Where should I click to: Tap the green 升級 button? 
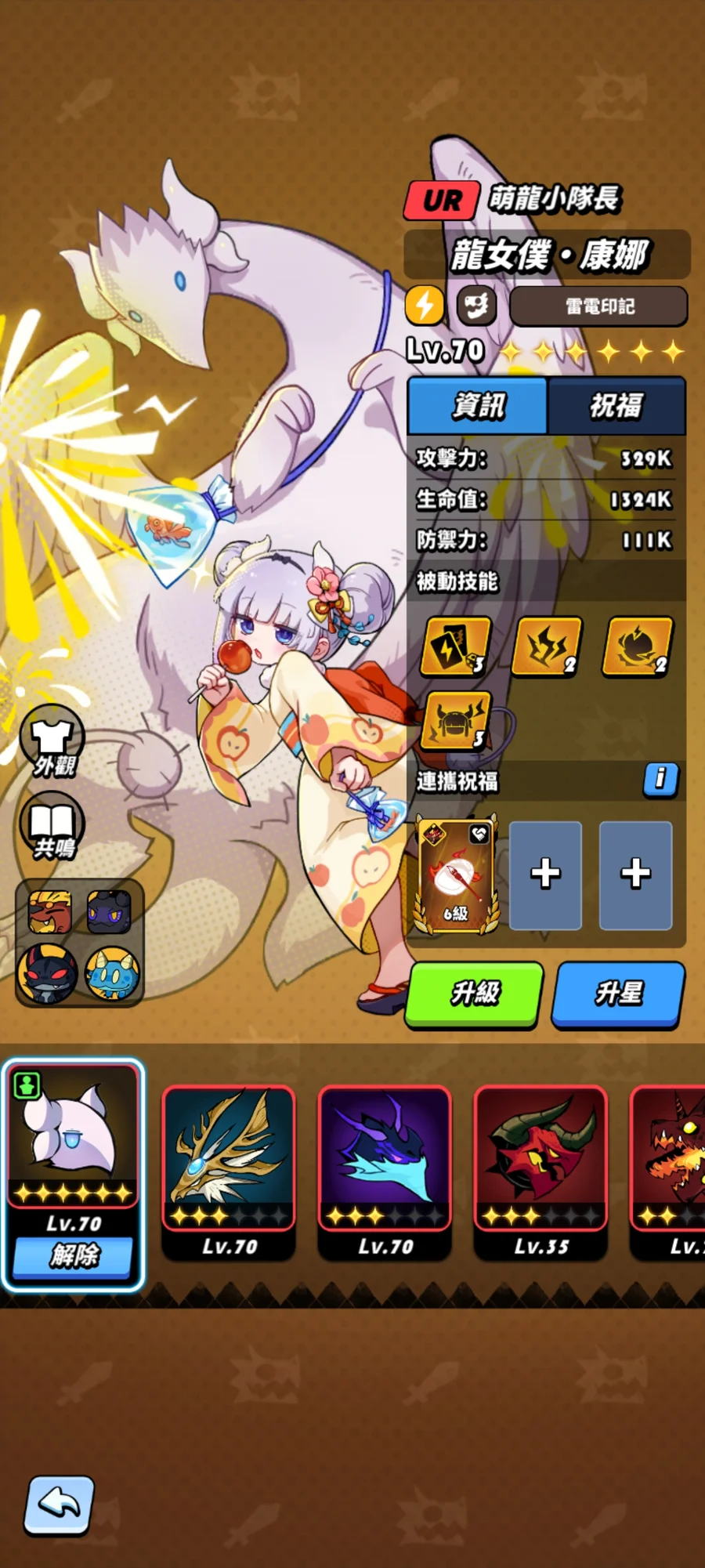(x=474, y=994)
